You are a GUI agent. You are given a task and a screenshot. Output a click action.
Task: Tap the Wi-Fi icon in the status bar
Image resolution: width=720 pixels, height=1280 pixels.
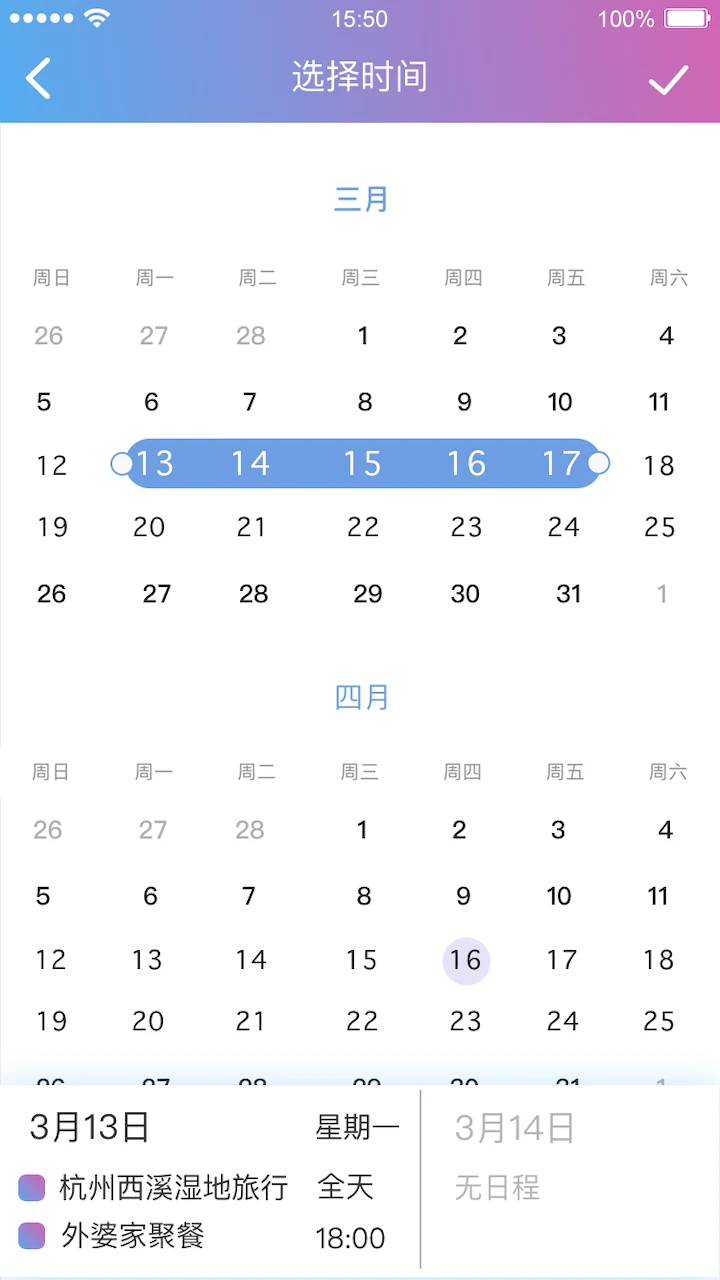pyautogui.click(x=98, y=17)
